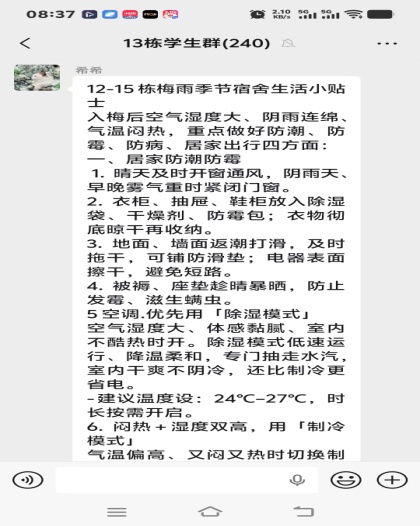Tap the system back button
This screenshot has width=420, height=526.
tap(304, 512)
